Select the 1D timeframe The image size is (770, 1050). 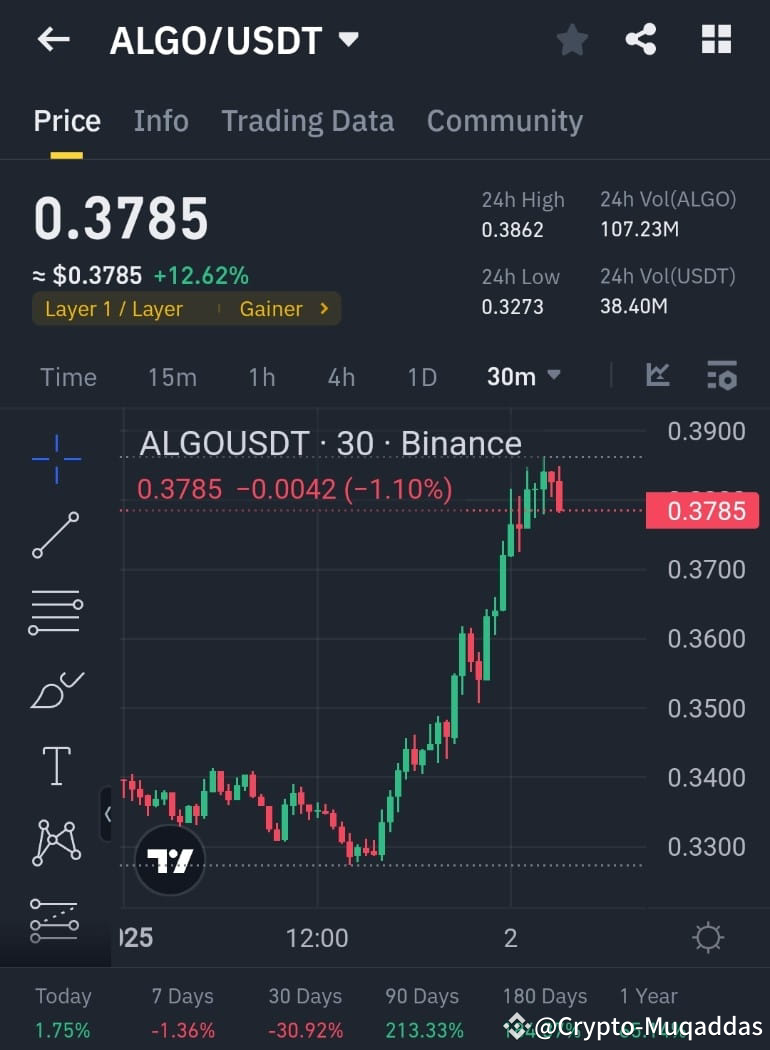421,377
